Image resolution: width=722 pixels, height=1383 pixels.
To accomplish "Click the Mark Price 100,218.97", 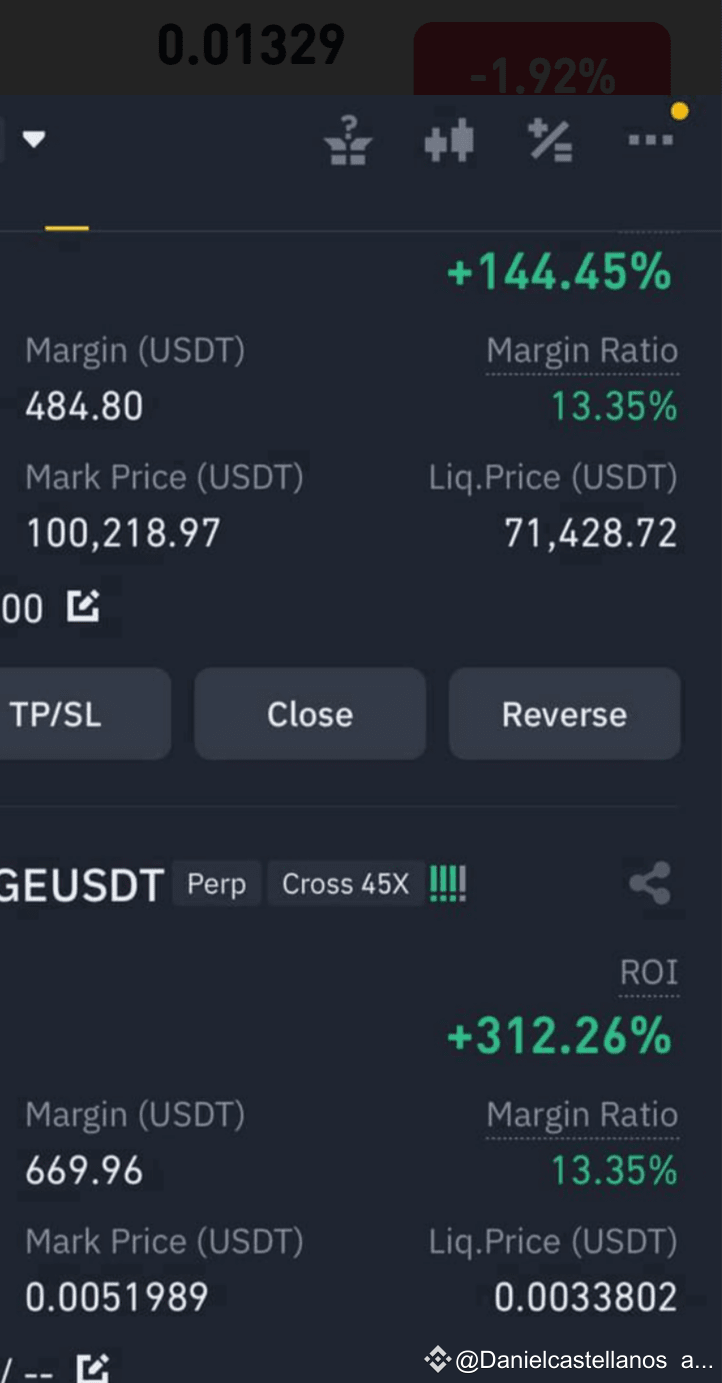I will tap(122, 531).
